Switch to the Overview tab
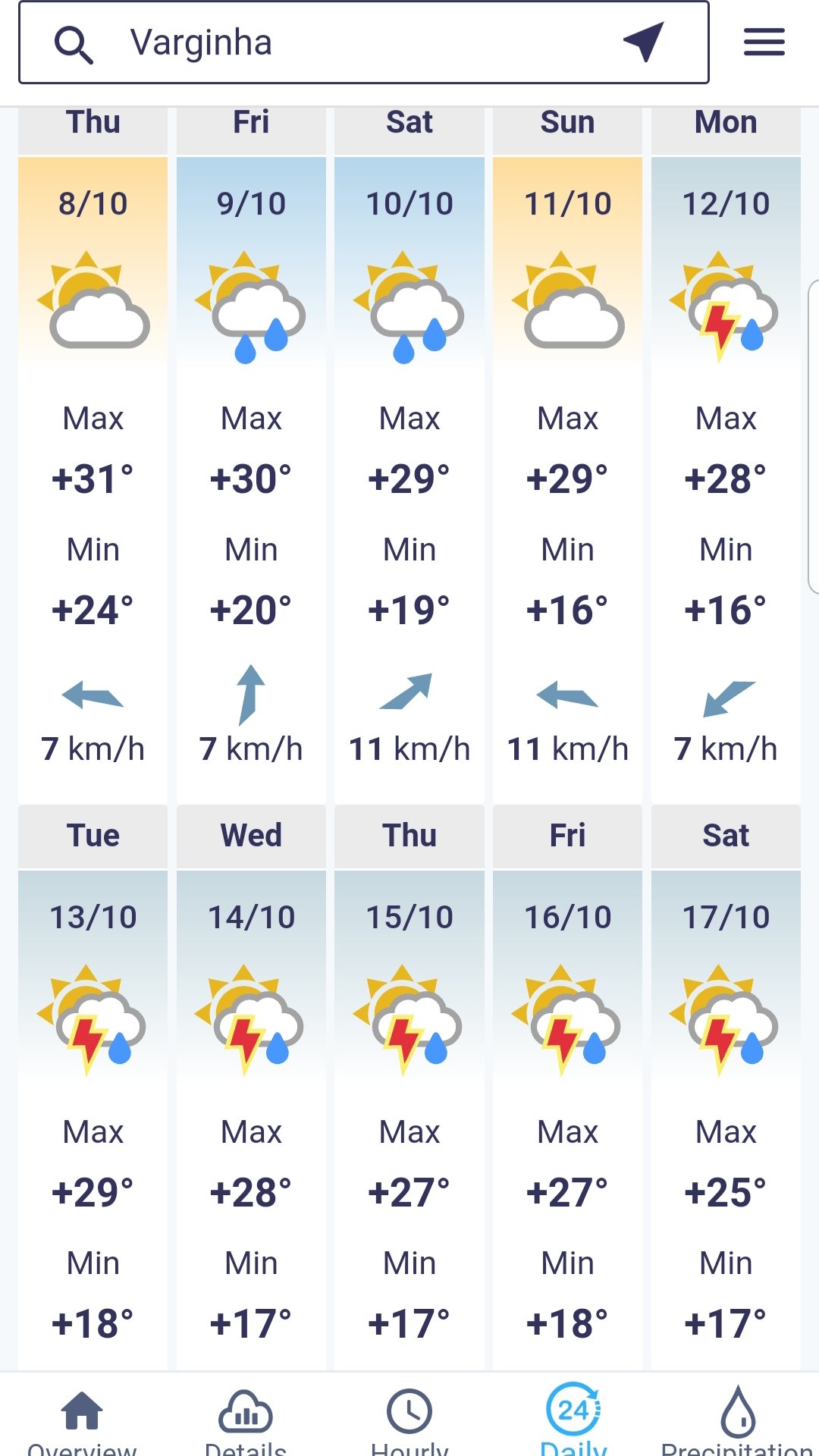The height and width of the screenshot is (1456, 819). click(82, 1420)
